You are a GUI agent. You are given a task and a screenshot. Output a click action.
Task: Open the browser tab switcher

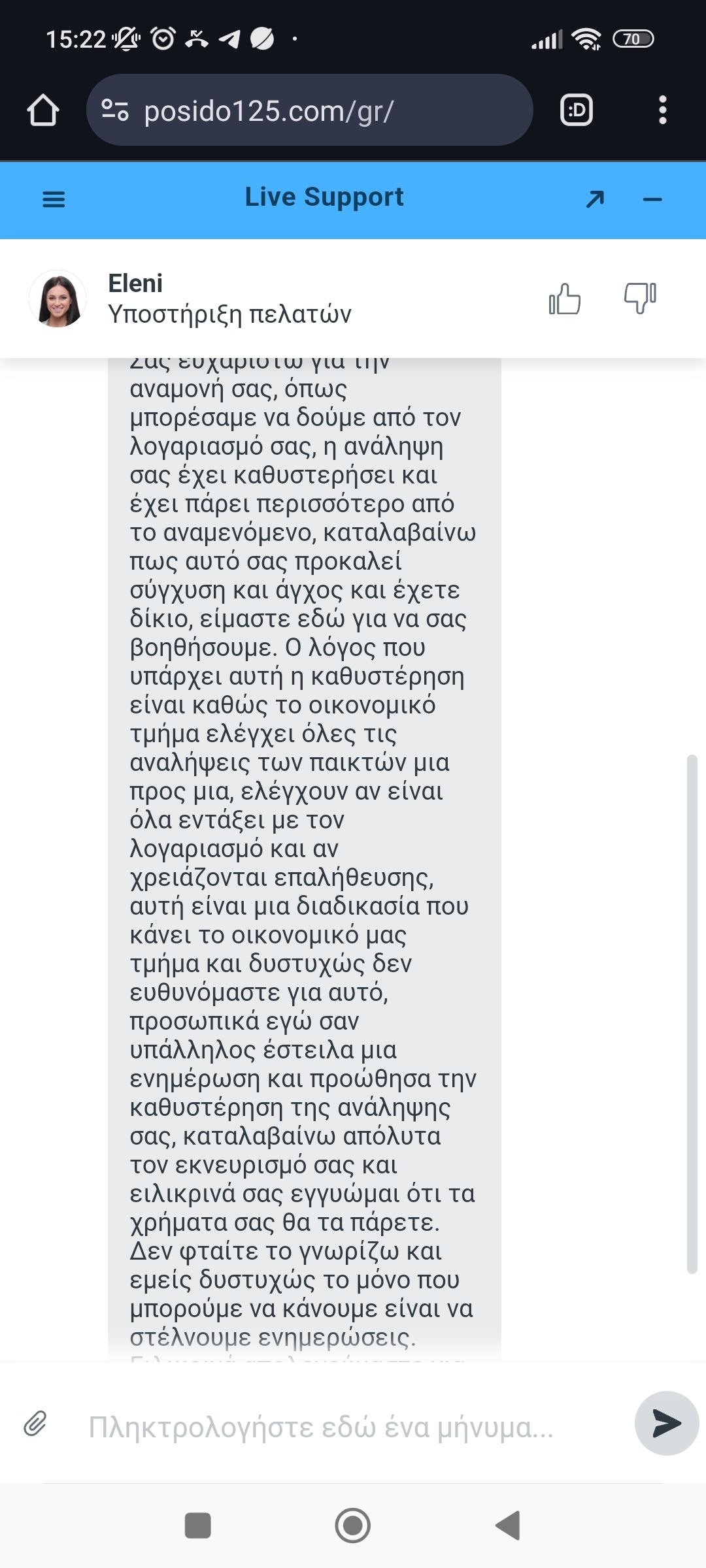(577, 110)
